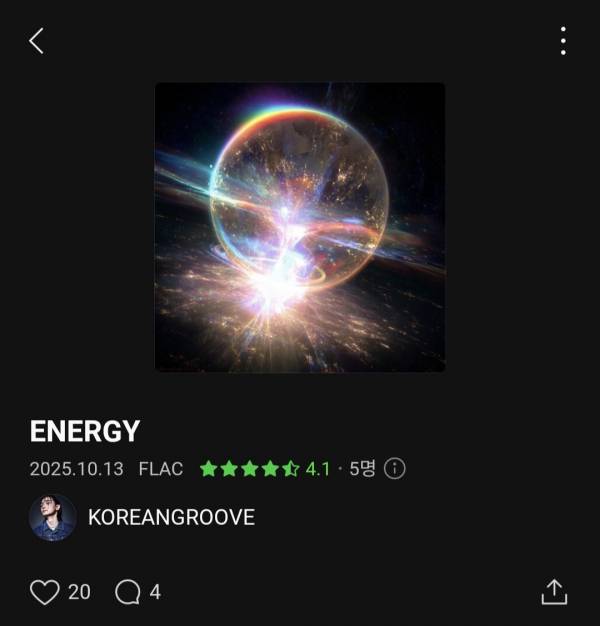Go back using the top arrow

click(x=36, y=41)
